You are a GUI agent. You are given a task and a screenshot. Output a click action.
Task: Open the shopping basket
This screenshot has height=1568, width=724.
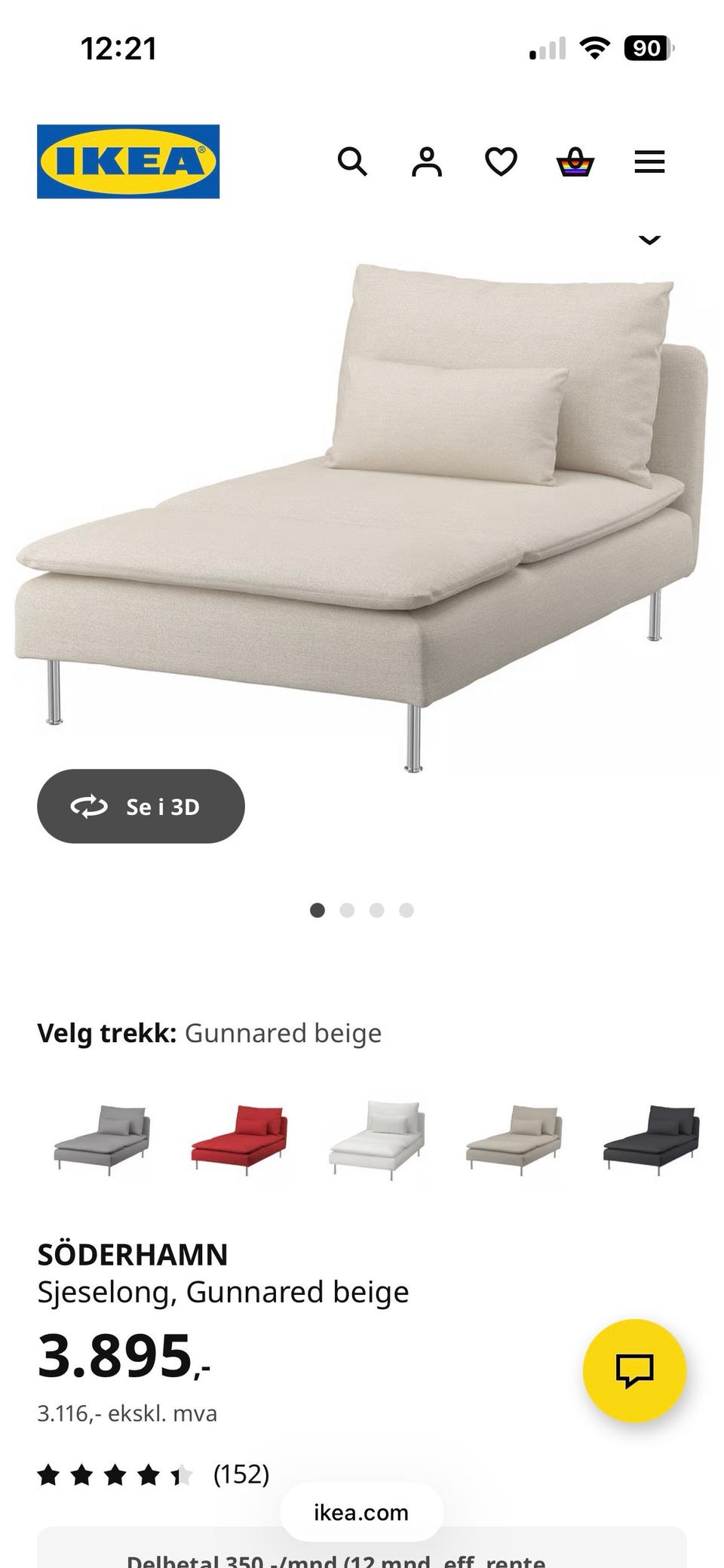[575, 161]
